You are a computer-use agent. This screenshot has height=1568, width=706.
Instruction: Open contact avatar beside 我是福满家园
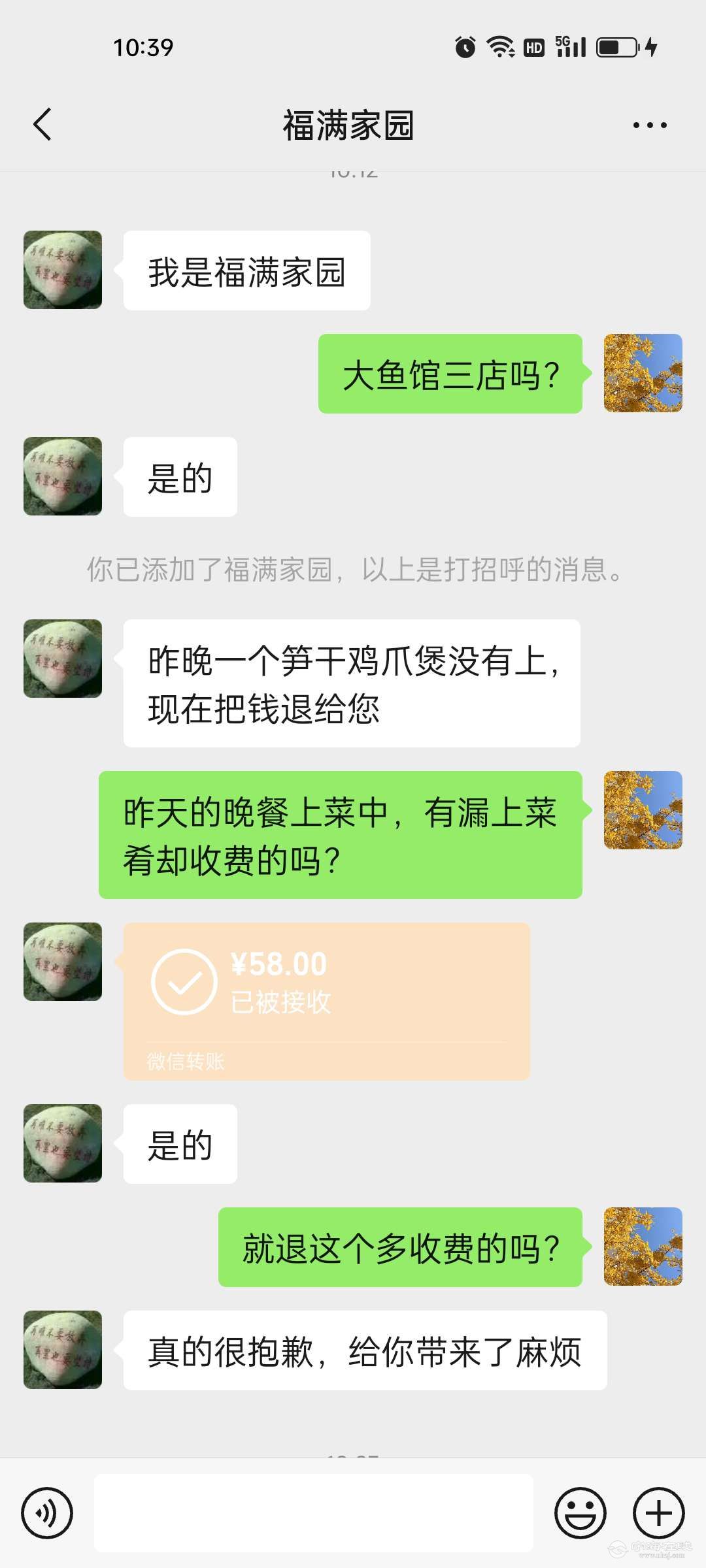pyautogui.click(x=63, y=270)
